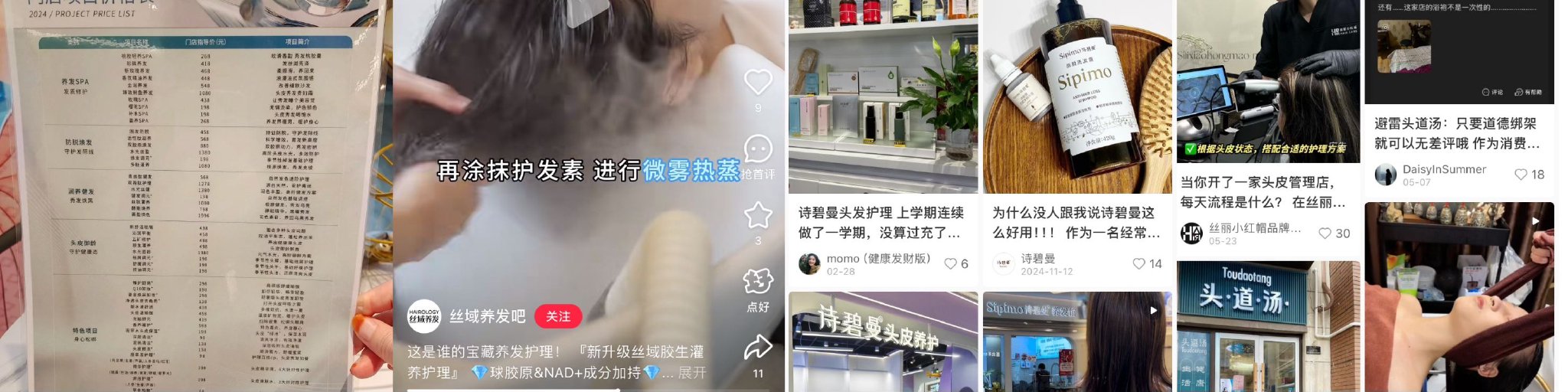Open post 当你开了一家头皮管理店
This screenshot has width=1568, height=392.
tap(1263, 192)
